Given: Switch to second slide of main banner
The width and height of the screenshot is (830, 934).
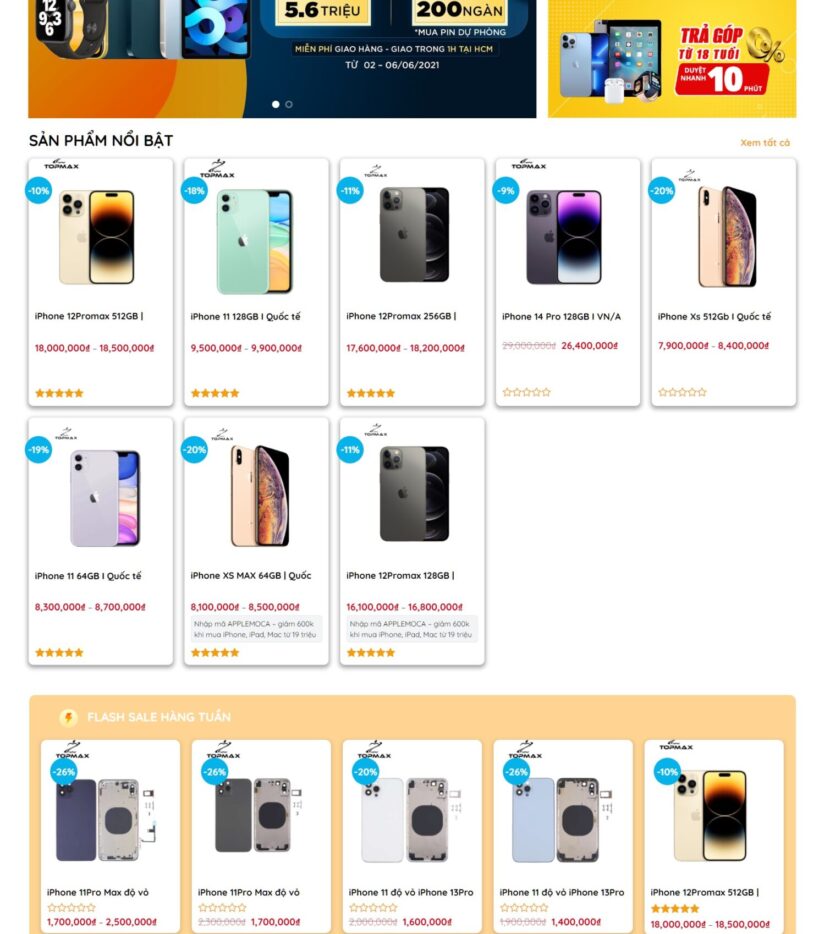Looking at the screenshot, I should pyautogui.click(x=289, y=104).
